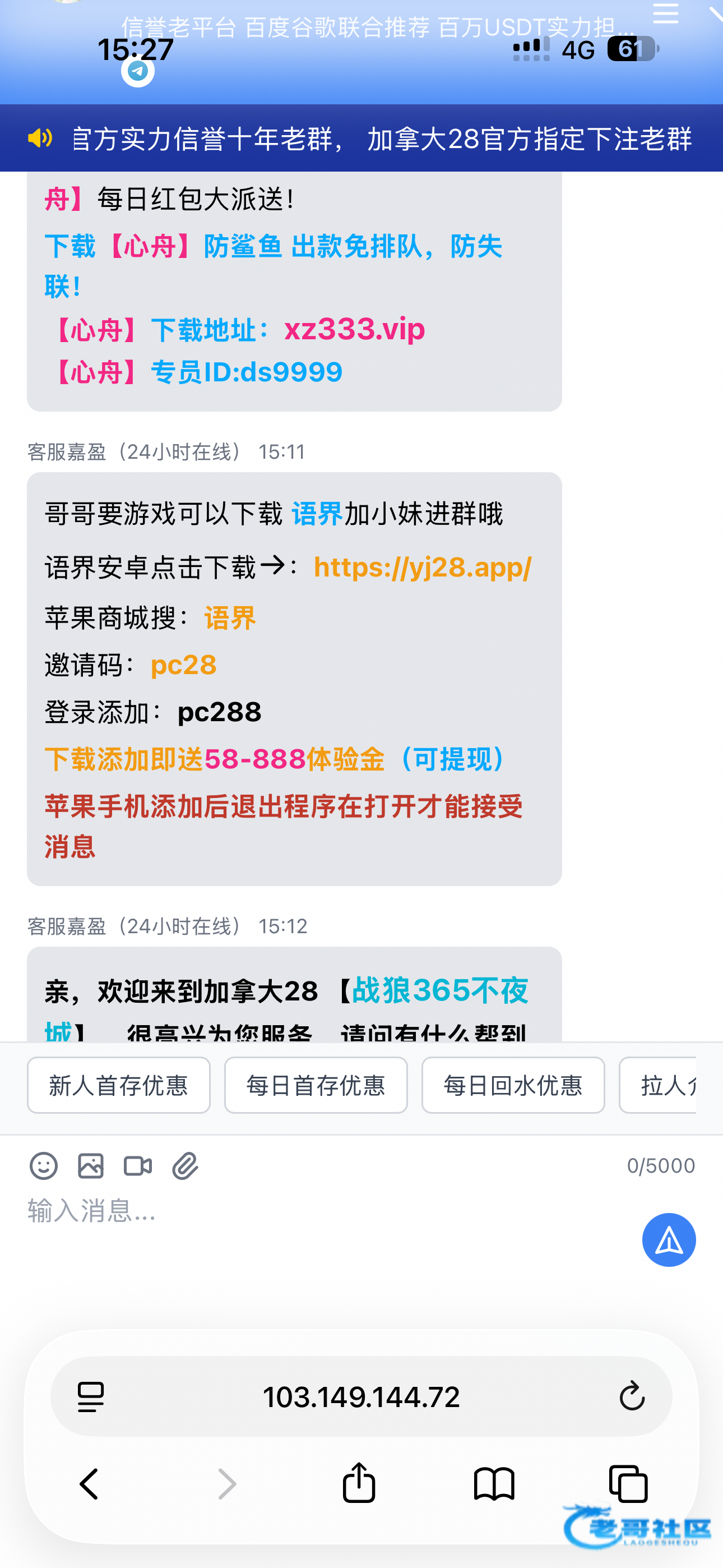Open the page settings icon in address bar

pyautogui.click(x=91, y=1396)
